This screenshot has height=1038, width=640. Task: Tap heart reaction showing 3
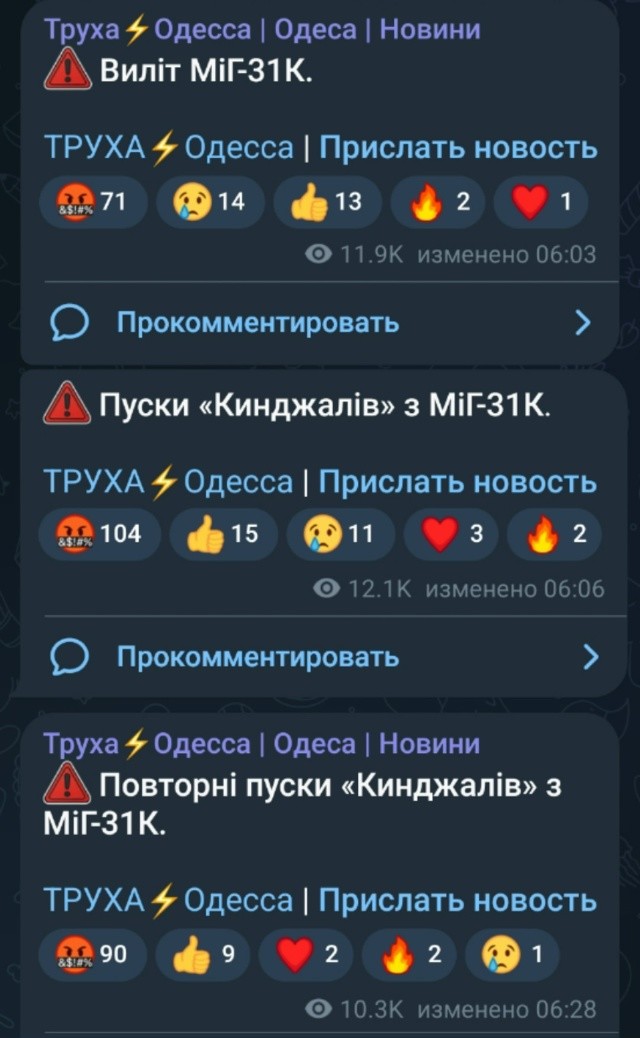click(455, 534)
